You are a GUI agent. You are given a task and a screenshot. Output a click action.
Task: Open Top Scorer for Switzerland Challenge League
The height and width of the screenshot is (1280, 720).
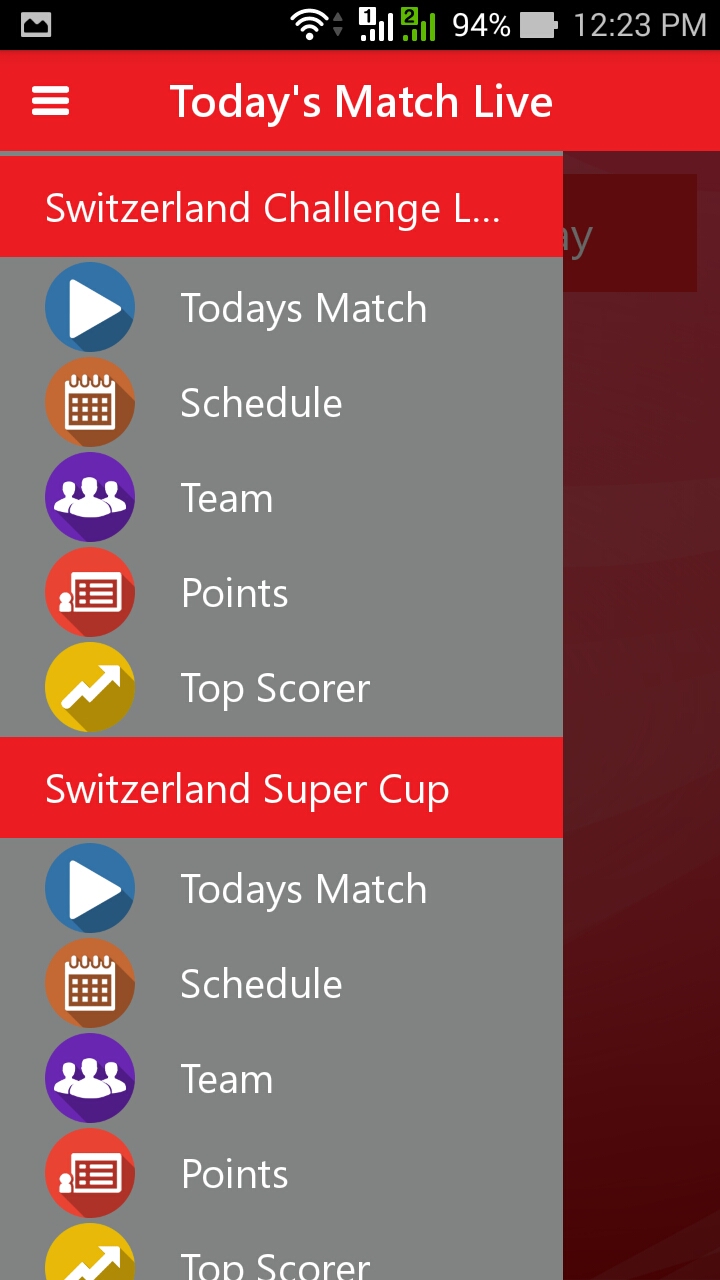(274, 687)
